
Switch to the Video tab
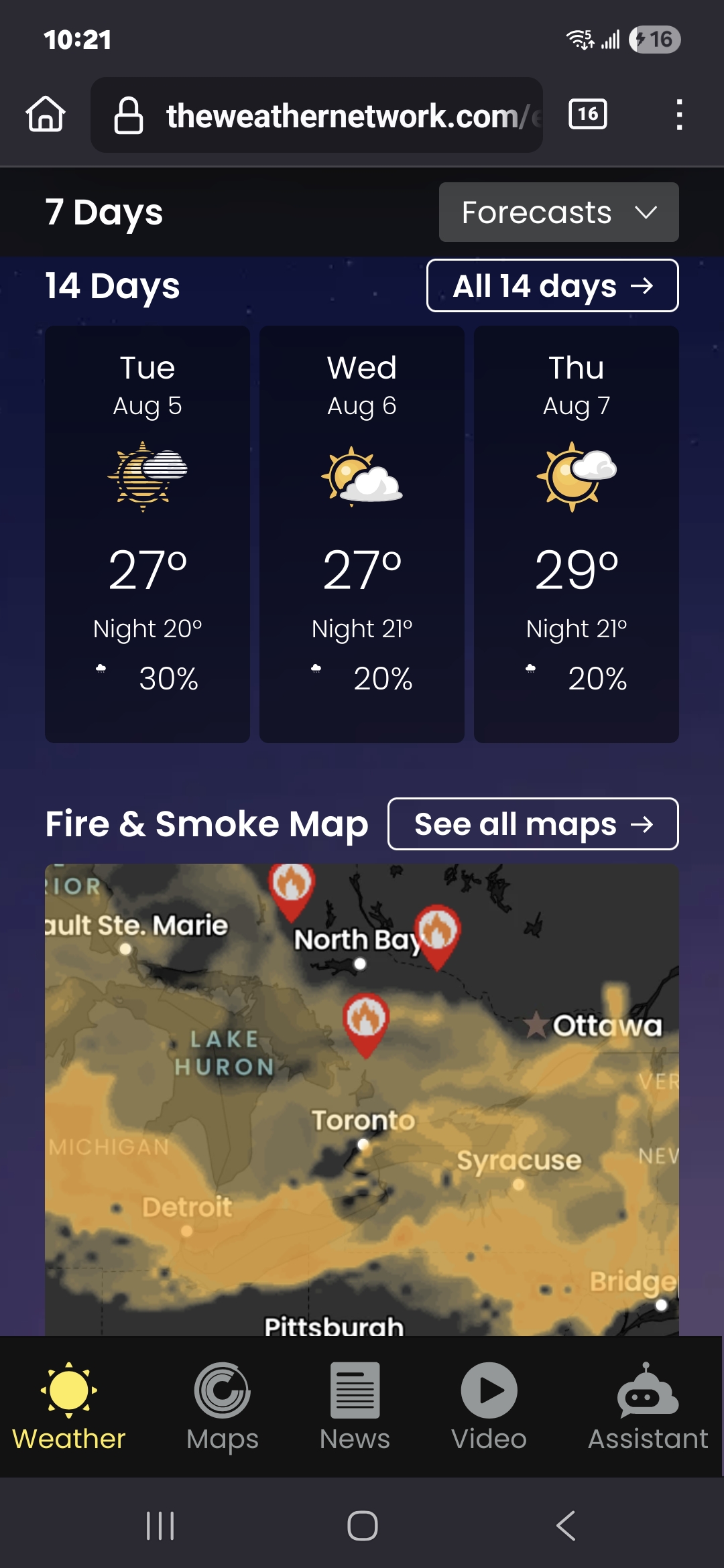pos(489,1407)
